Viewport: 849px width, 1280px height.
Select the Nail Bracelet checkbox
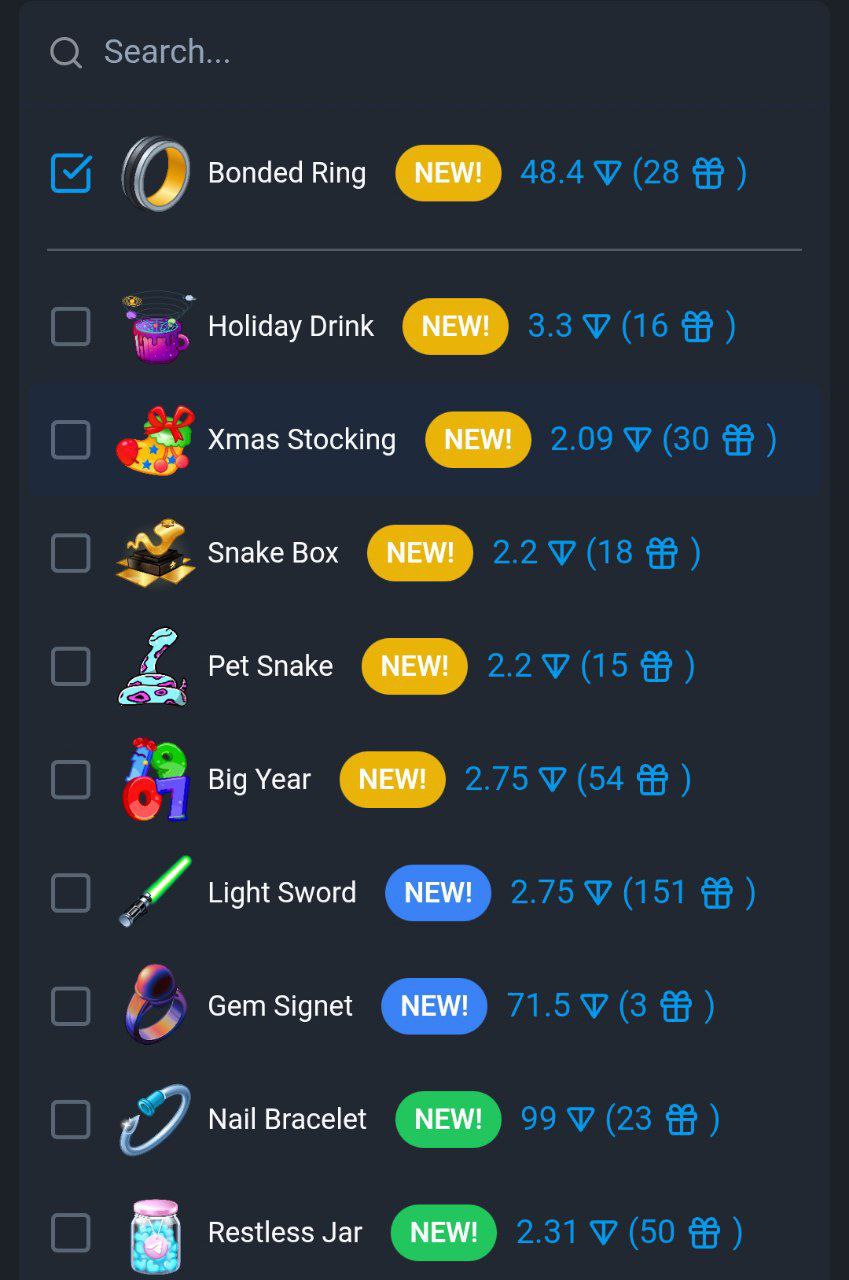click(71, 1119)
